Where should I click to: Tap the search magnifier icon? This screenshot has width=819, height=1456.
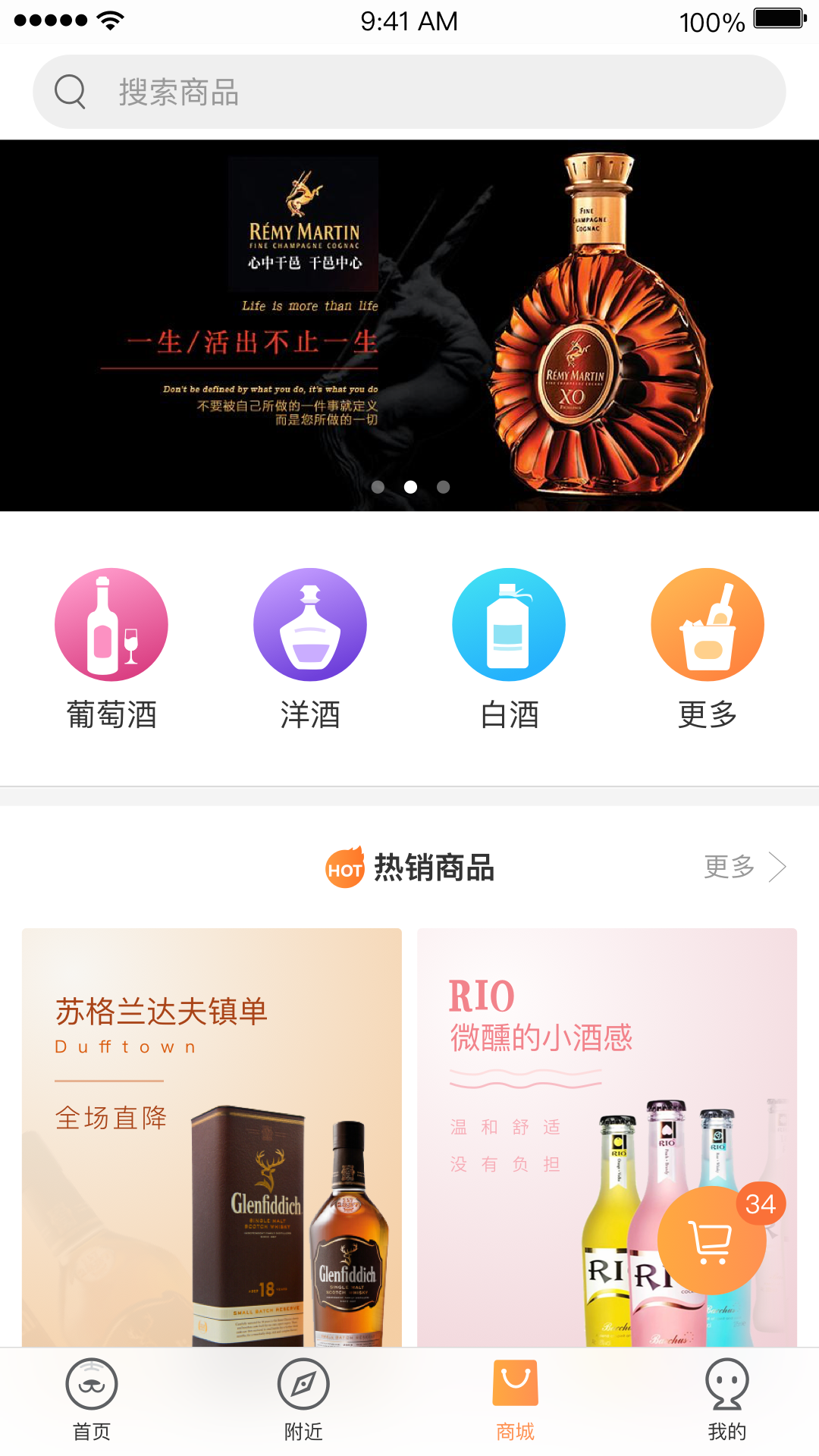(70, 91)
